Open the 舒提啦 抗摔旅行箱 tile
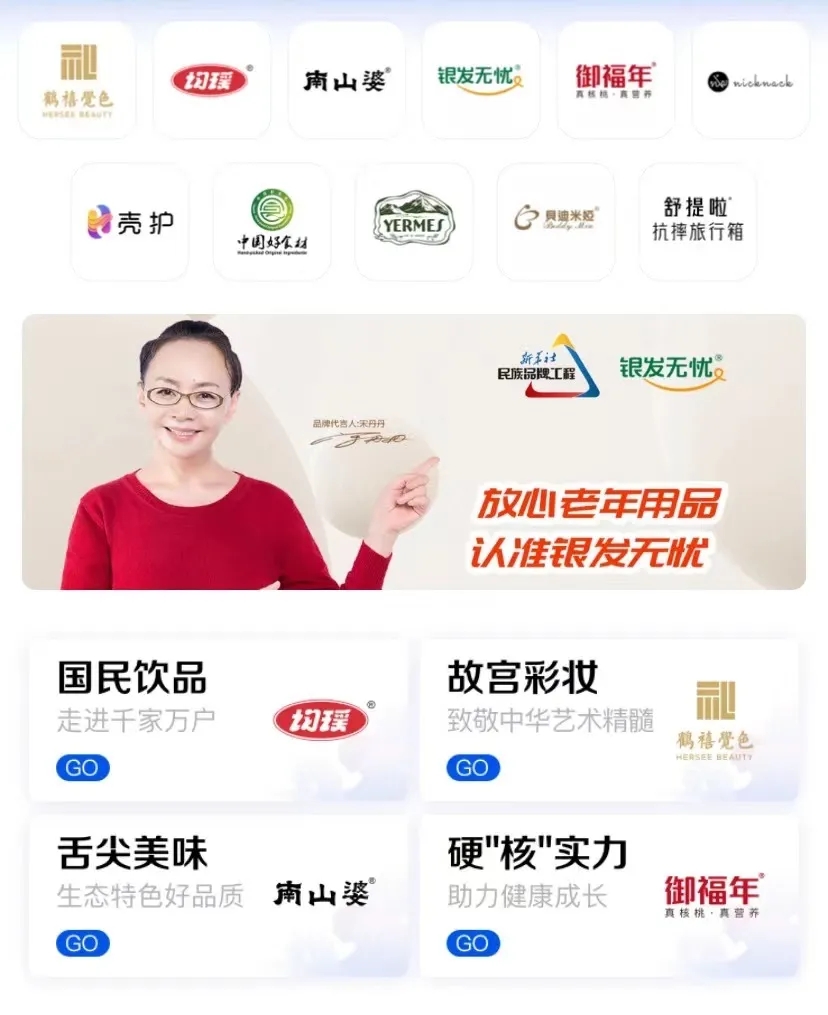Image resolution: width=828 pixels, height=1015 pixels. pos(698,221)
